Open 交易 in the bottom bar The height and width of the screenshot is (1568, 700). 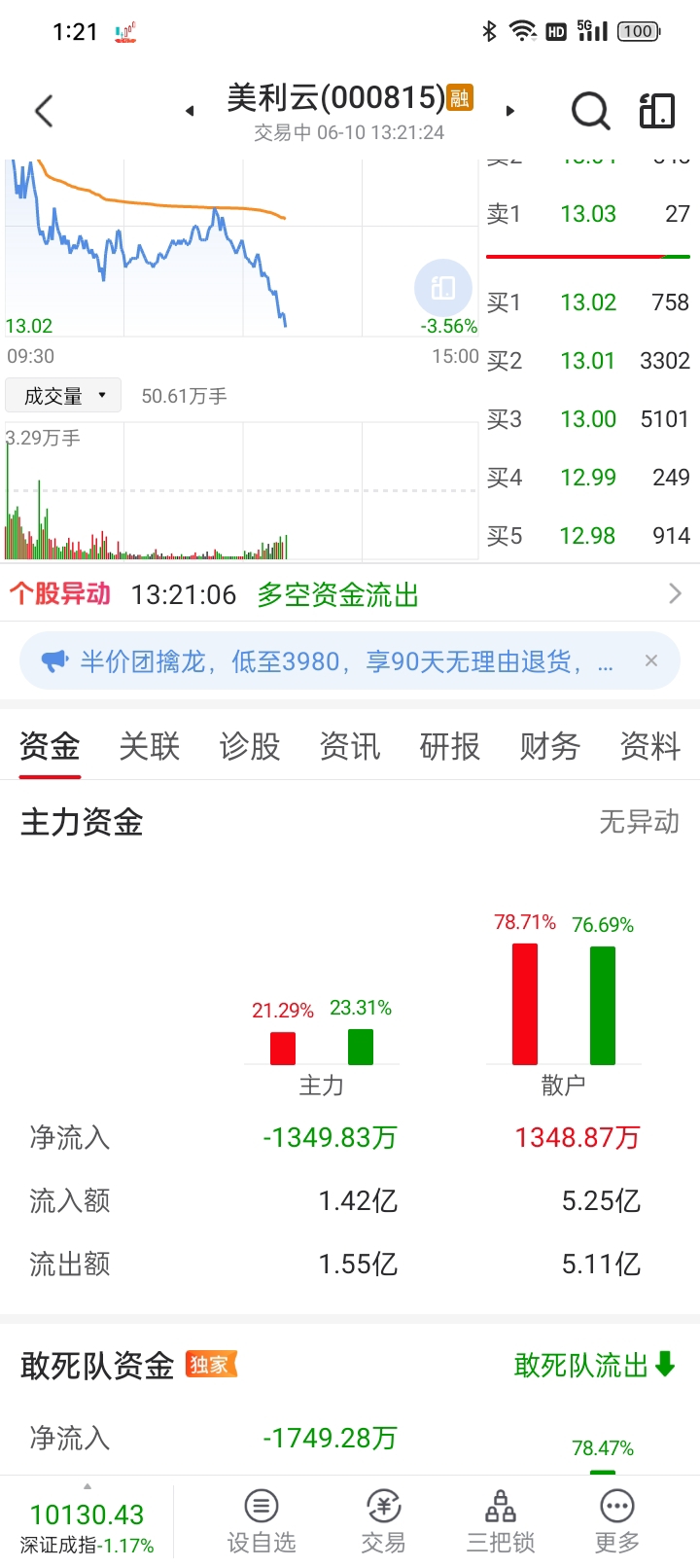pyautogui.click(x=383, y=1521)
